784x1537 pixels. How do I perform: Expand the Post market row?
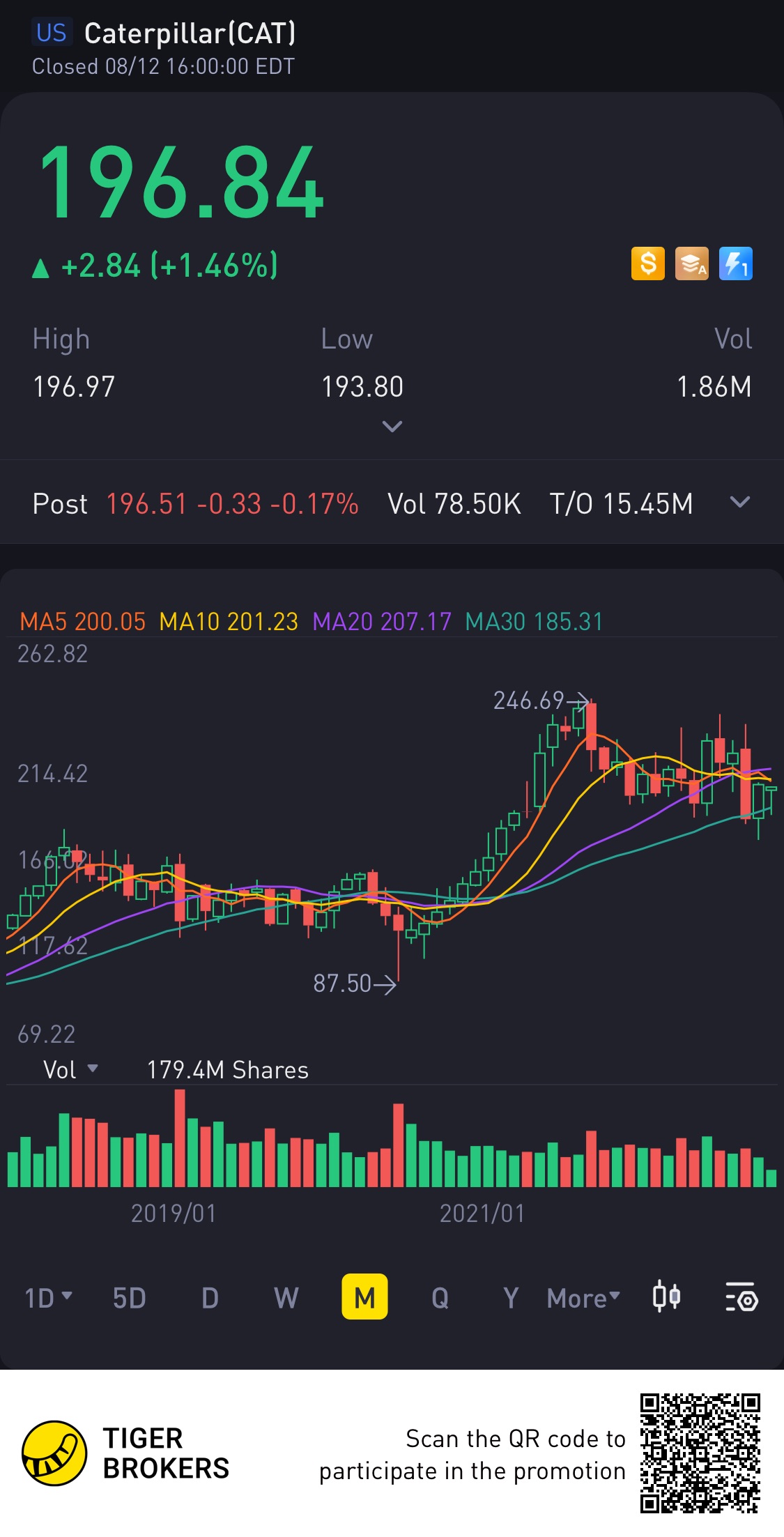coord(739,503)
